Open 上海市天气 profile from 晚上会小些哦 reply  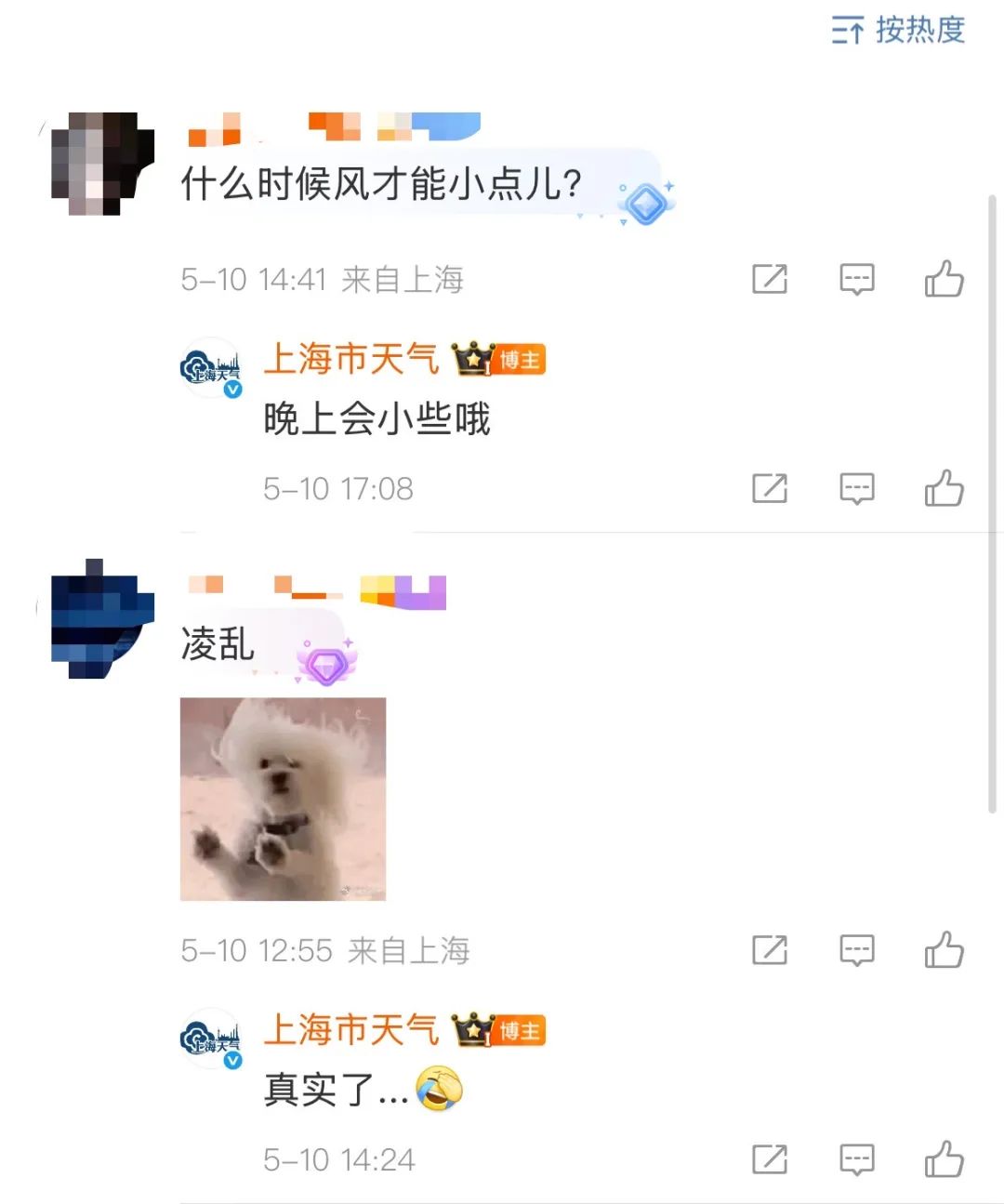click(x=350, y=359)
